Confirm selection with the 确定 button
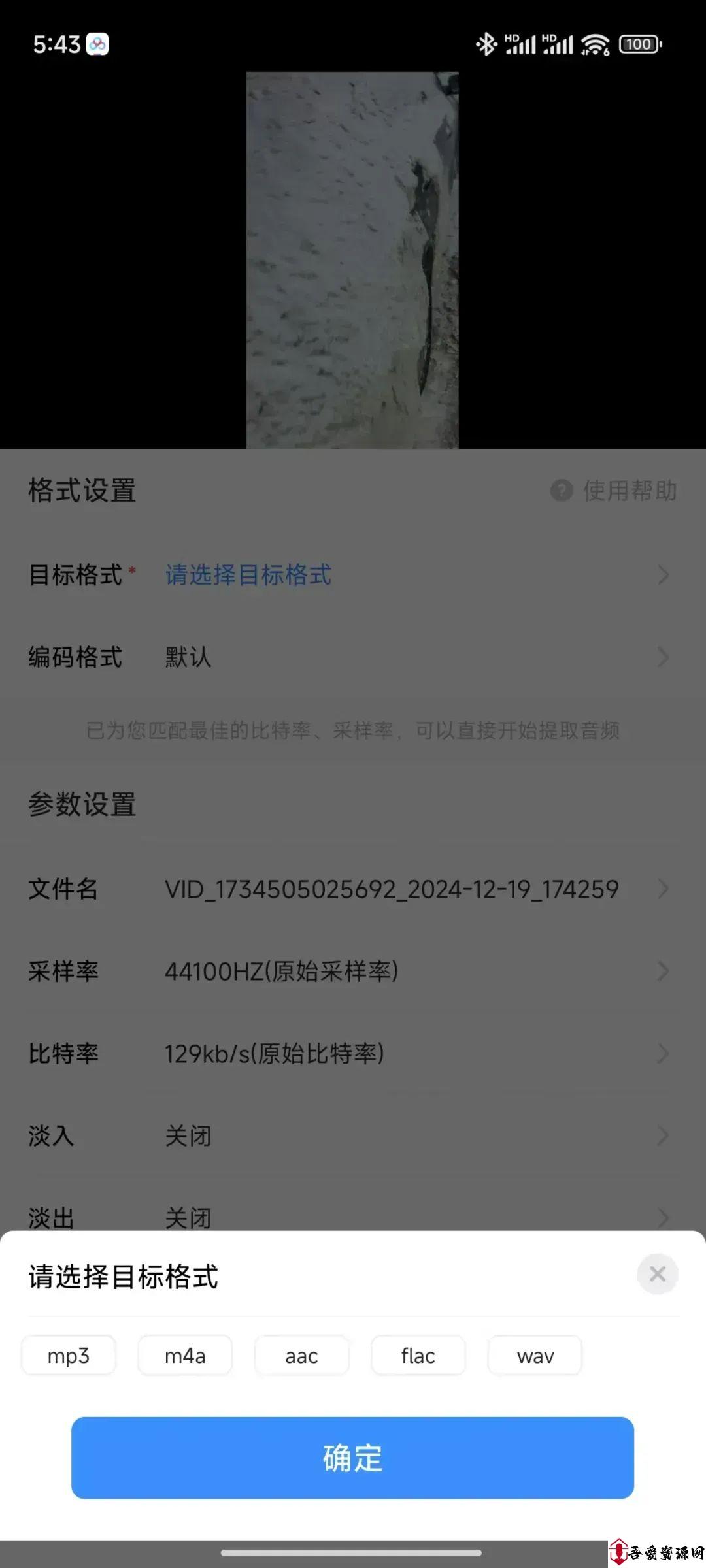 point(352,1458)
